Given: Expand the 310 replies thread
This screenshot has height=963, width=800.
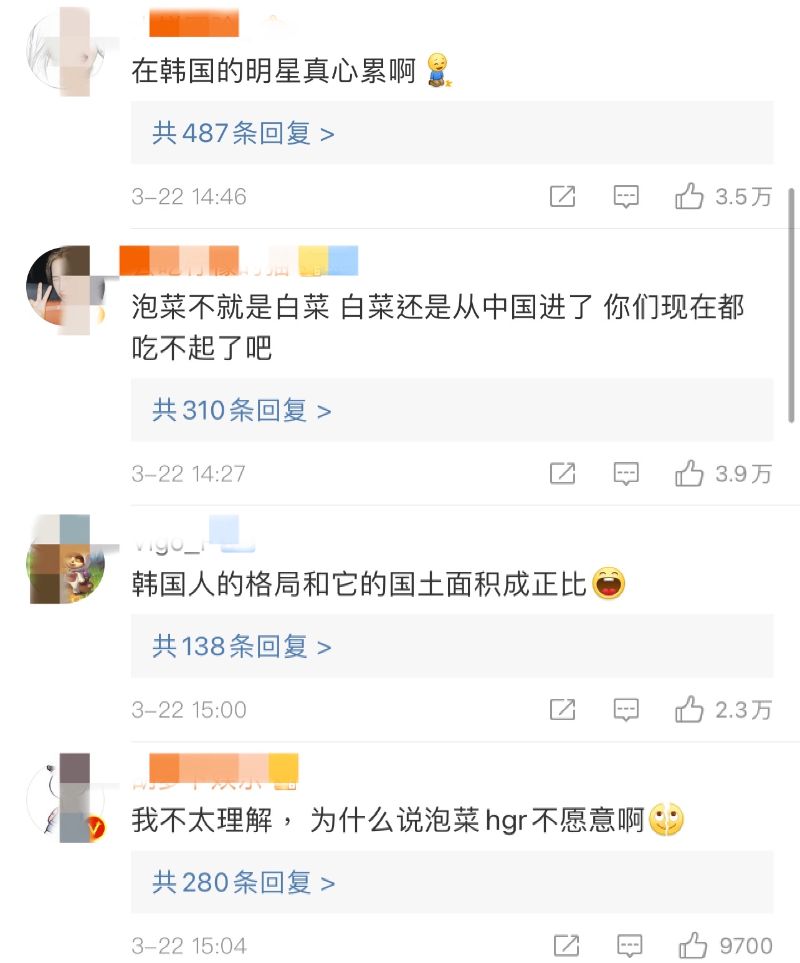Looking at the screenshot, I should coord(241,409).
